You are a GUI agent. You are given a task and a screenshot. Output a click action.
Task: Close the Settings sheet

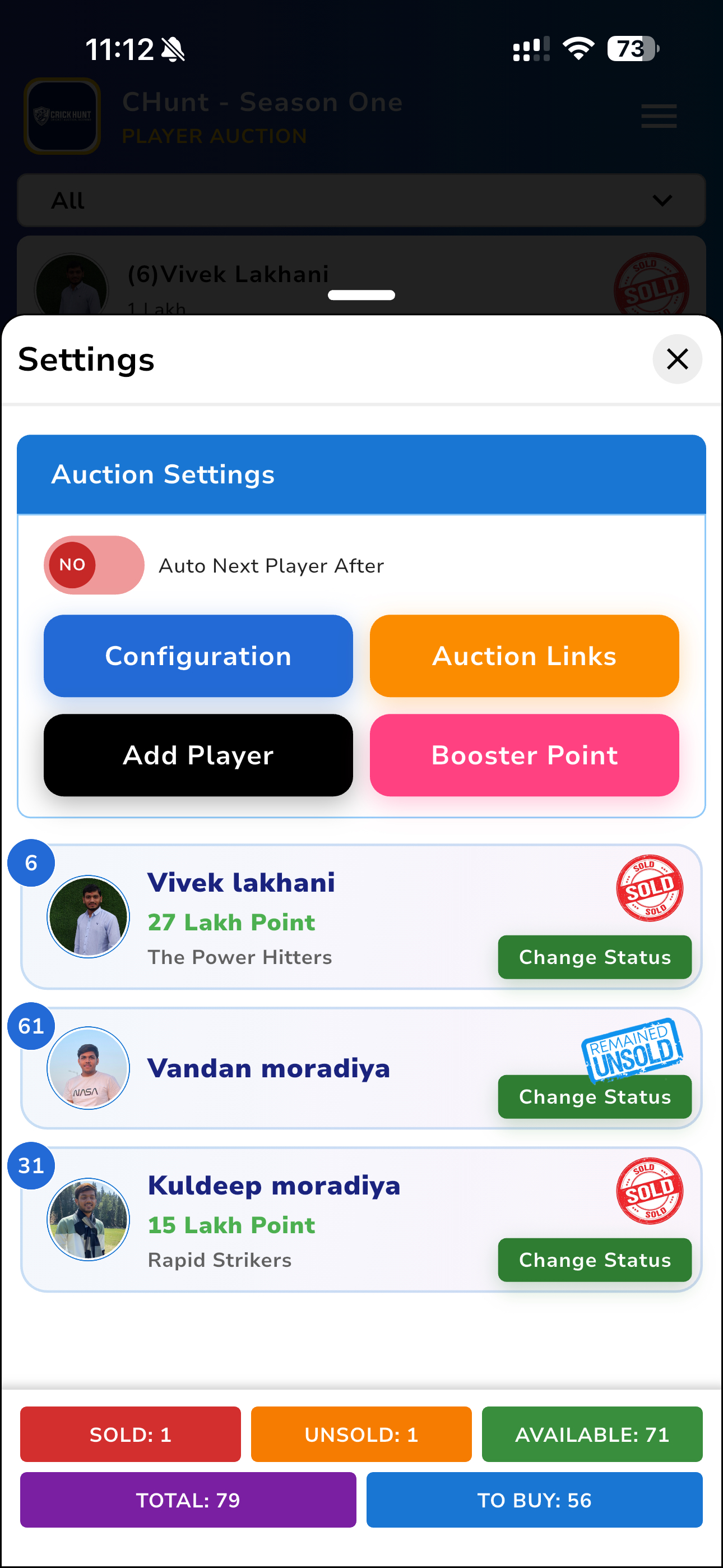(676, 359)
